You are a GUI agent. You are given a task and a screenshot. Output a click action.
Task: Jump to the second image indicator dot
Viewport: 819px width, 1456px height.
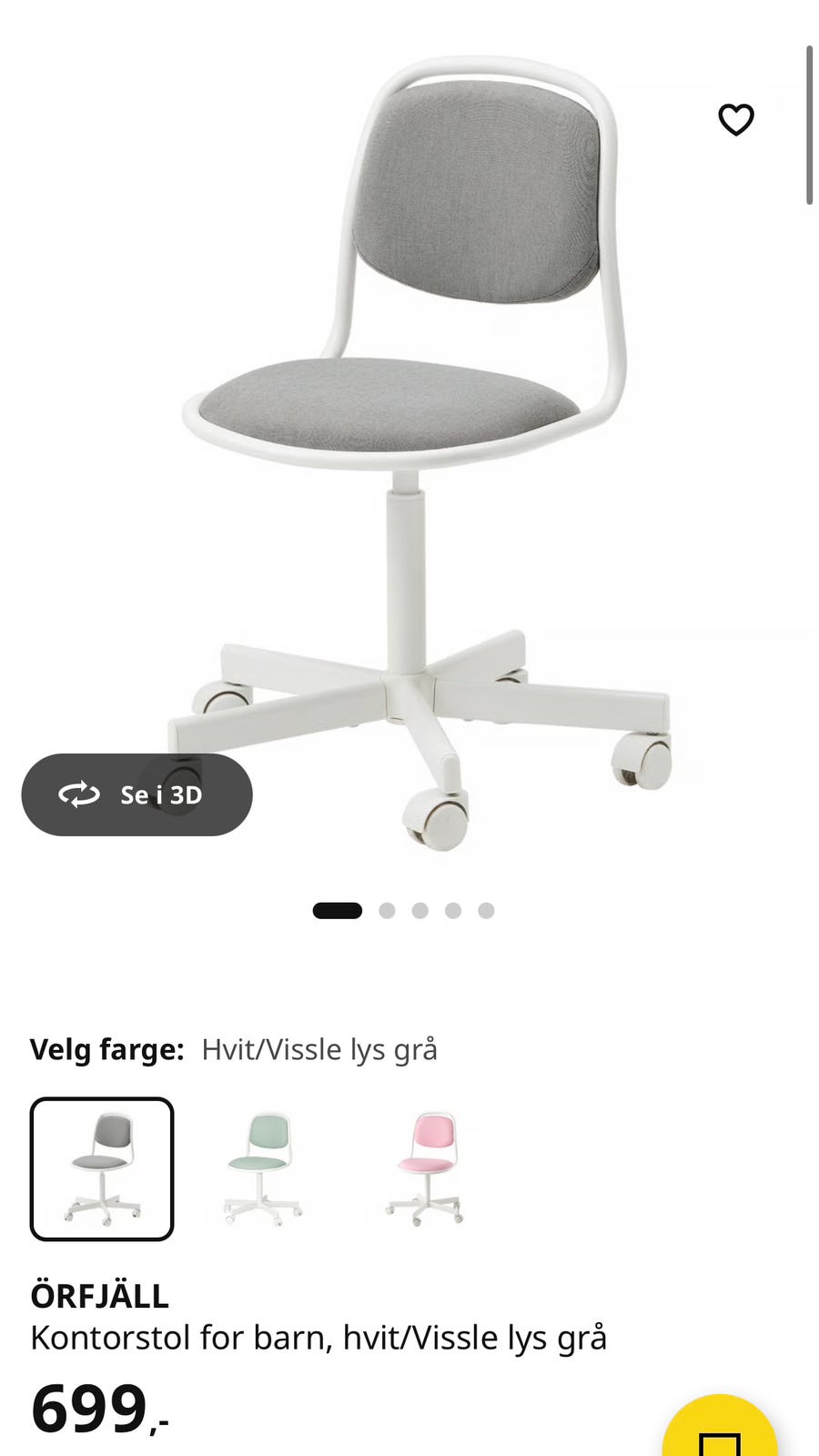(387, 910)
